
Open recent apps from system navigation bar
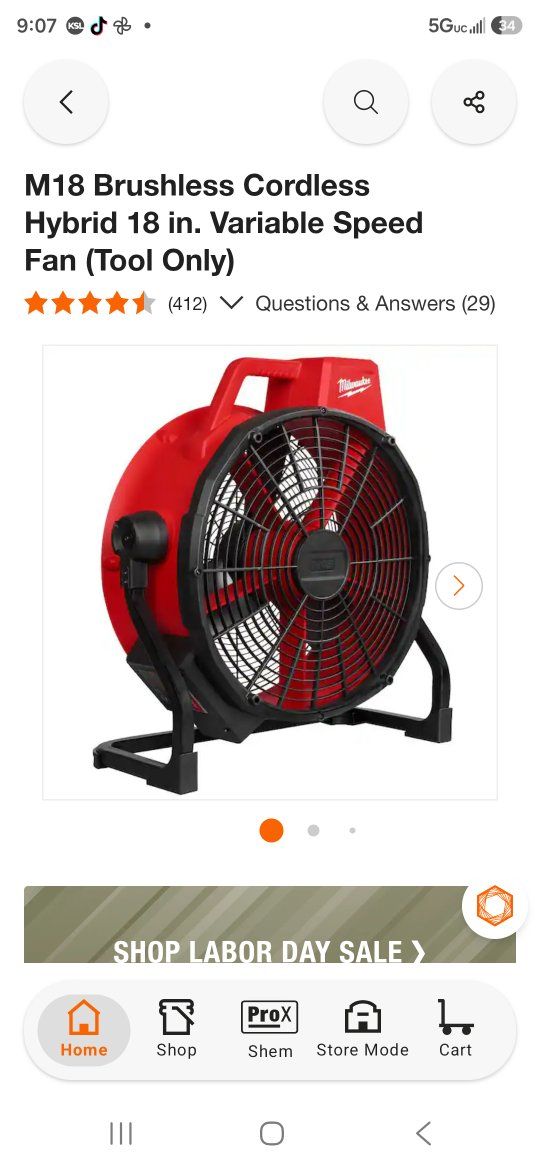point(120,1133)
